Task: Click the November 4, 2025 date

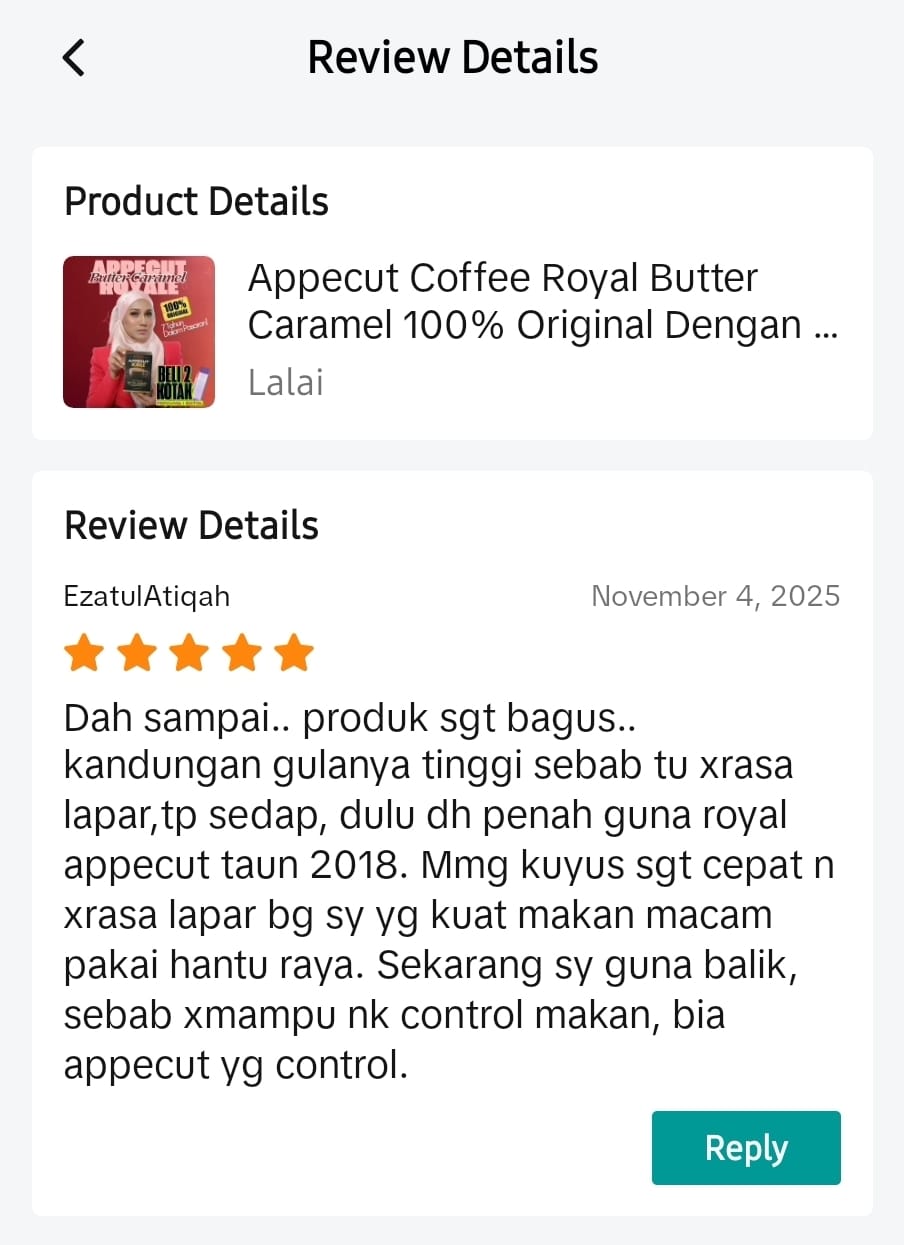Action: 715,595
